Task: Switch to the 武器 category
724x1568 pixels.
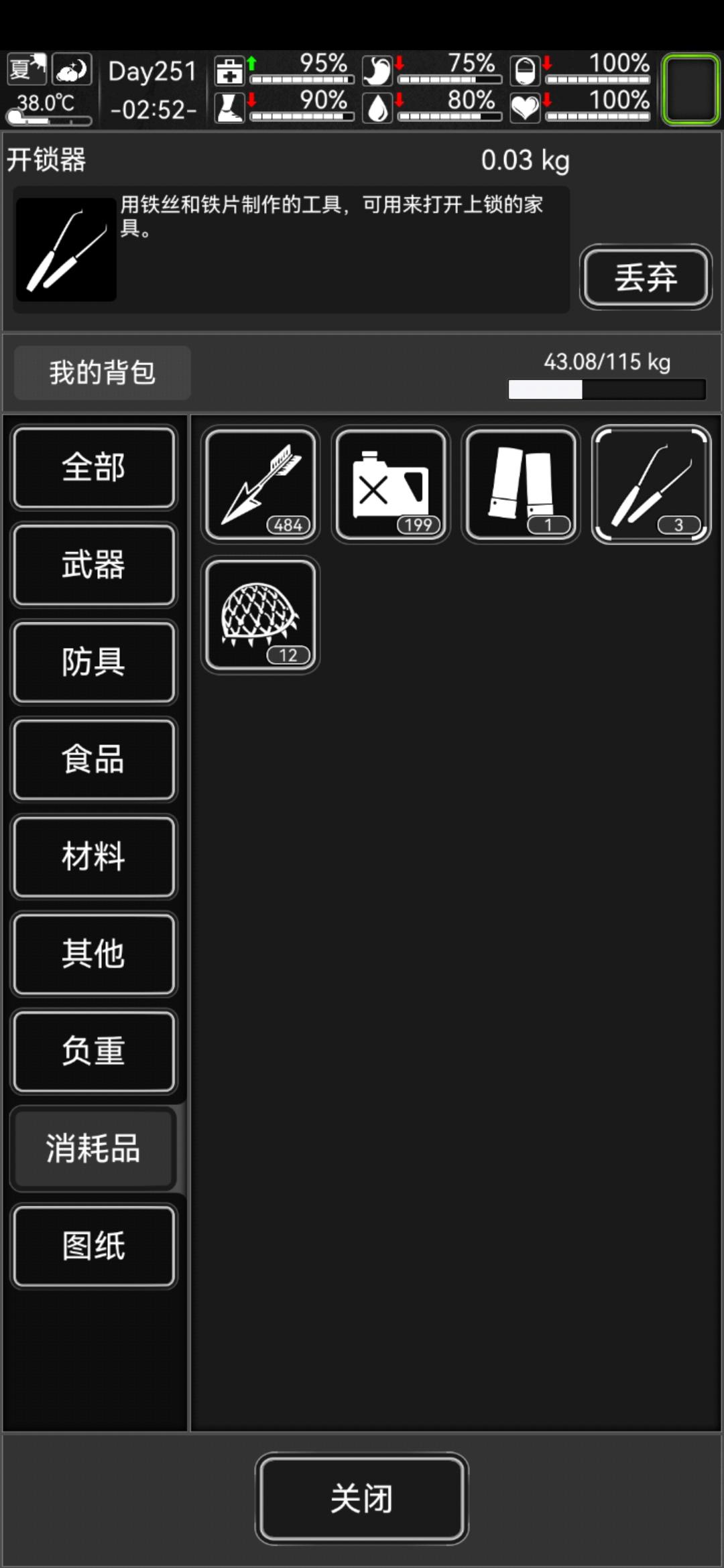Action: [94, 565]
